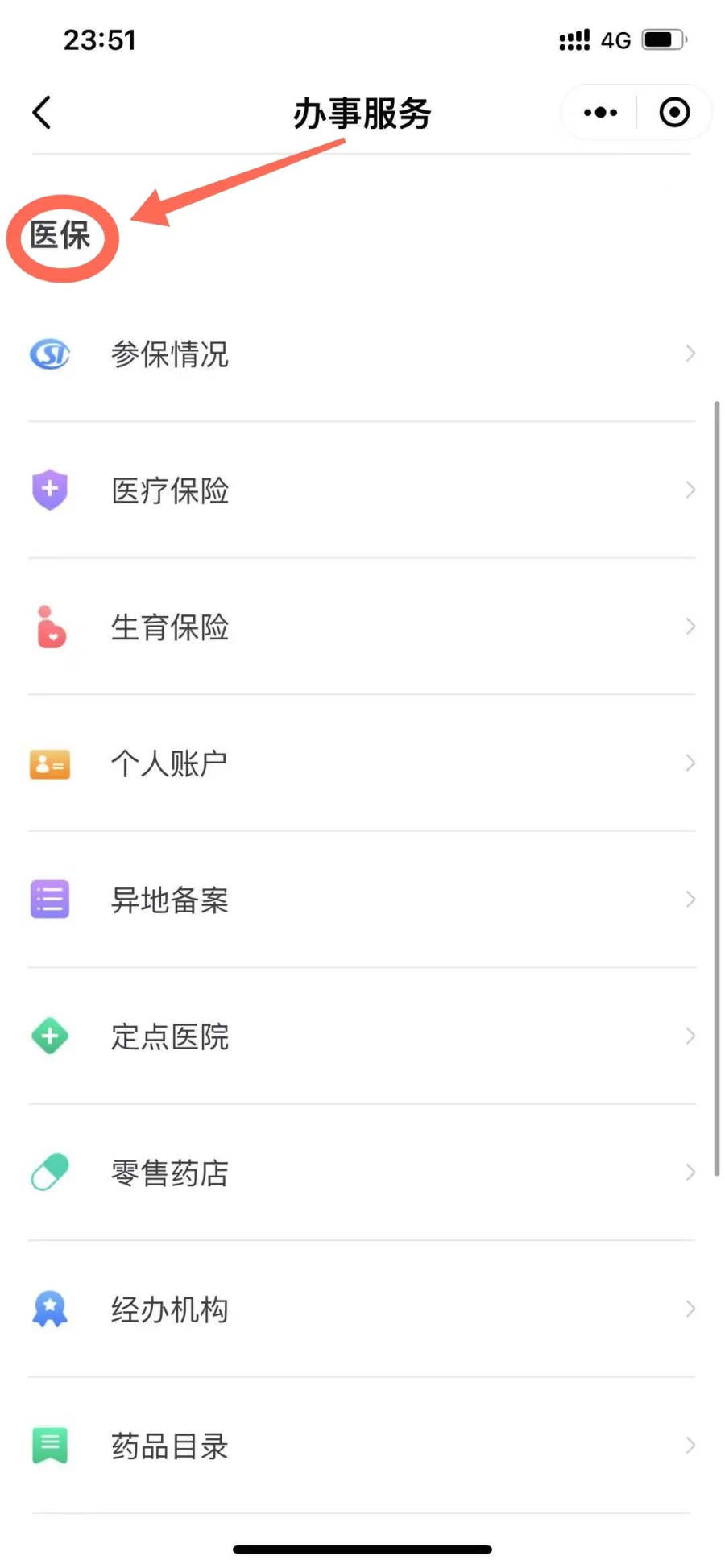Select the 零售药店 capsule icon
The image size is (725, 1568).
tap(49, 1173)
